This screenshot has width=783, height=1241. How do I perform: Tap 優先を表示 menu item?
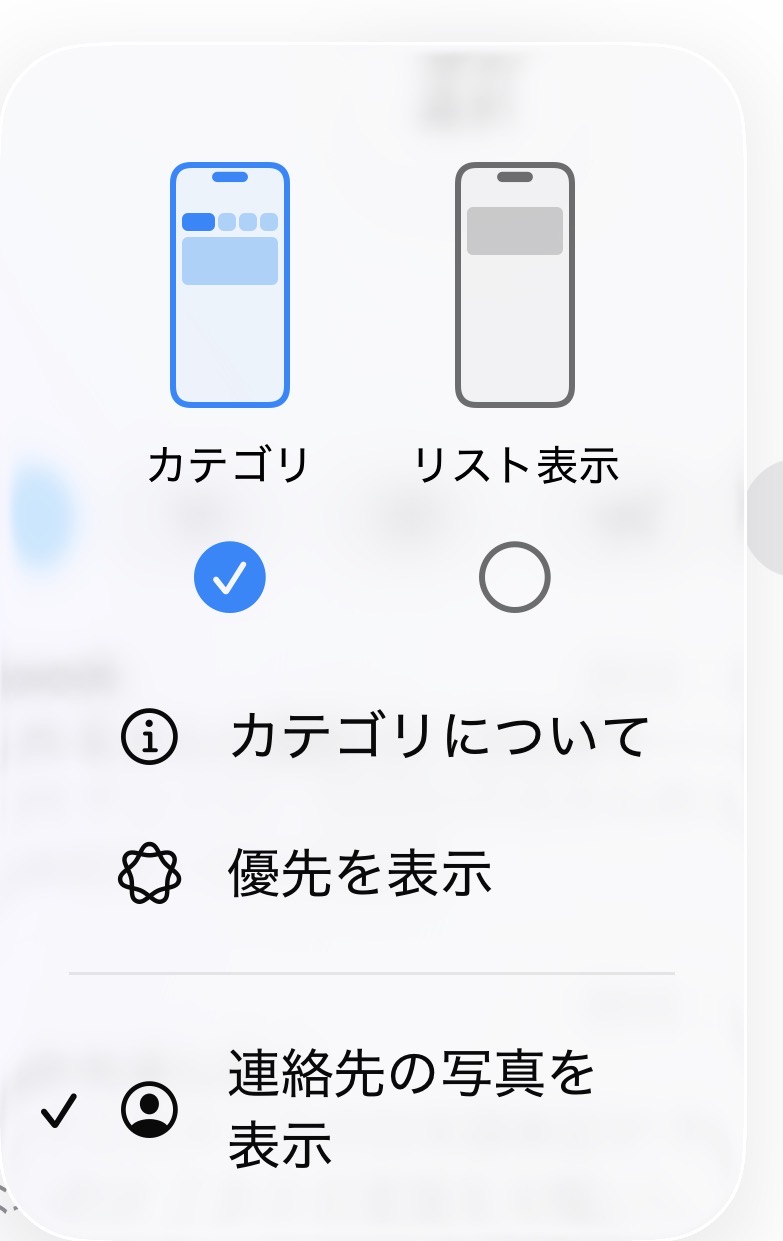coord(358,875)
